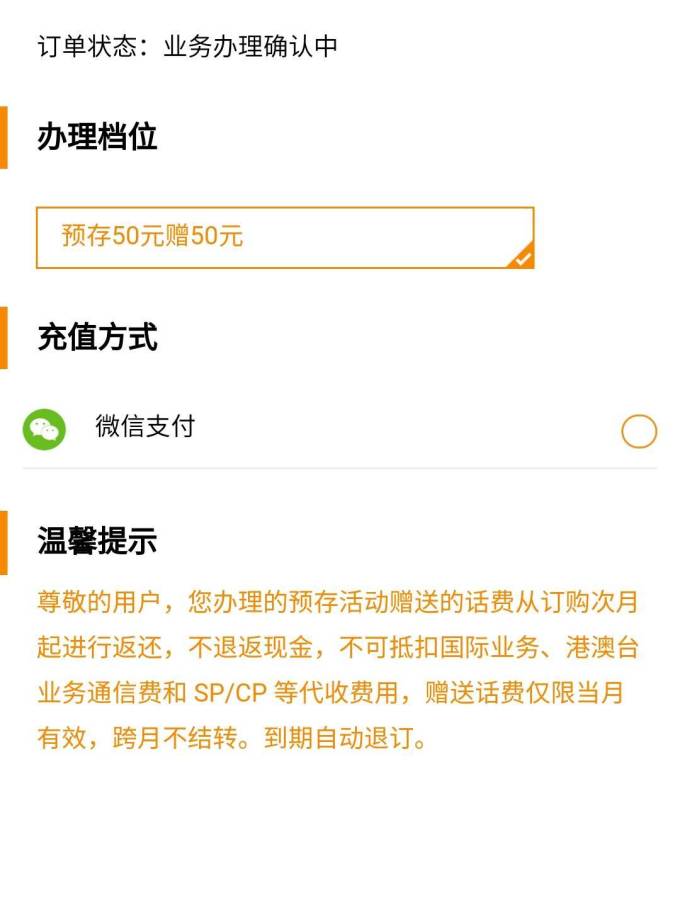Viewport: 680px width, 907px height.
Task: Select the 预存50元赠50元 tier option
Action: 285,238
